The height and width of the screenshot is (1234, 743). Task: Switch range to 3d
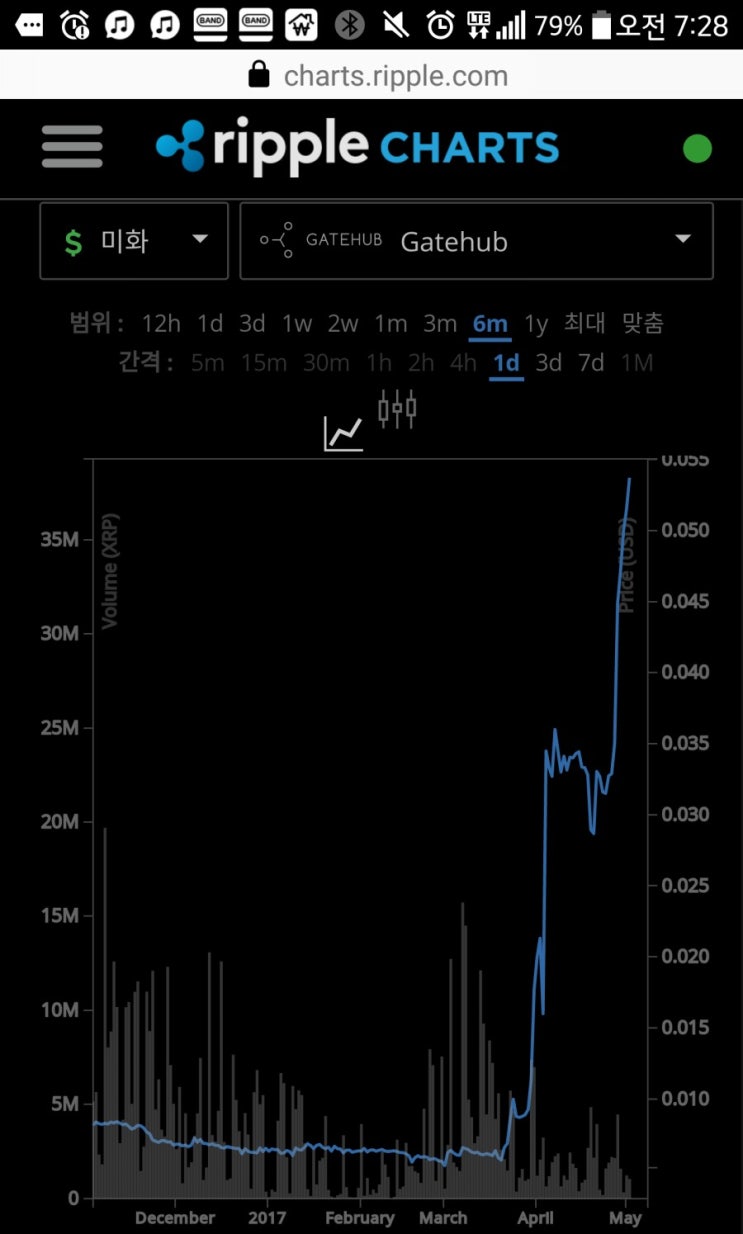[x=252, y=323]
